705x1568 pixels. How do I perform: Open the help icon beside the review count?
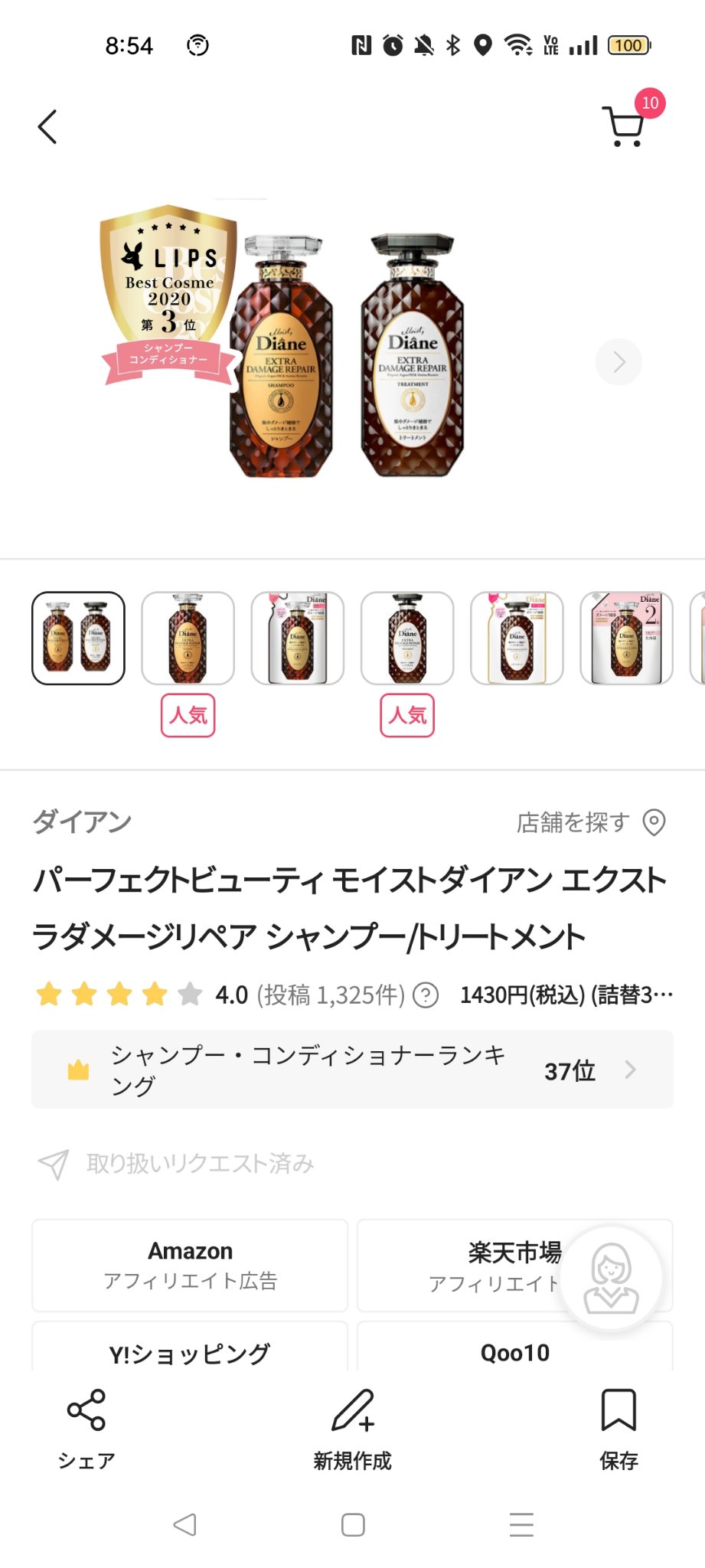pyautogui.click(x=426, y=995)
